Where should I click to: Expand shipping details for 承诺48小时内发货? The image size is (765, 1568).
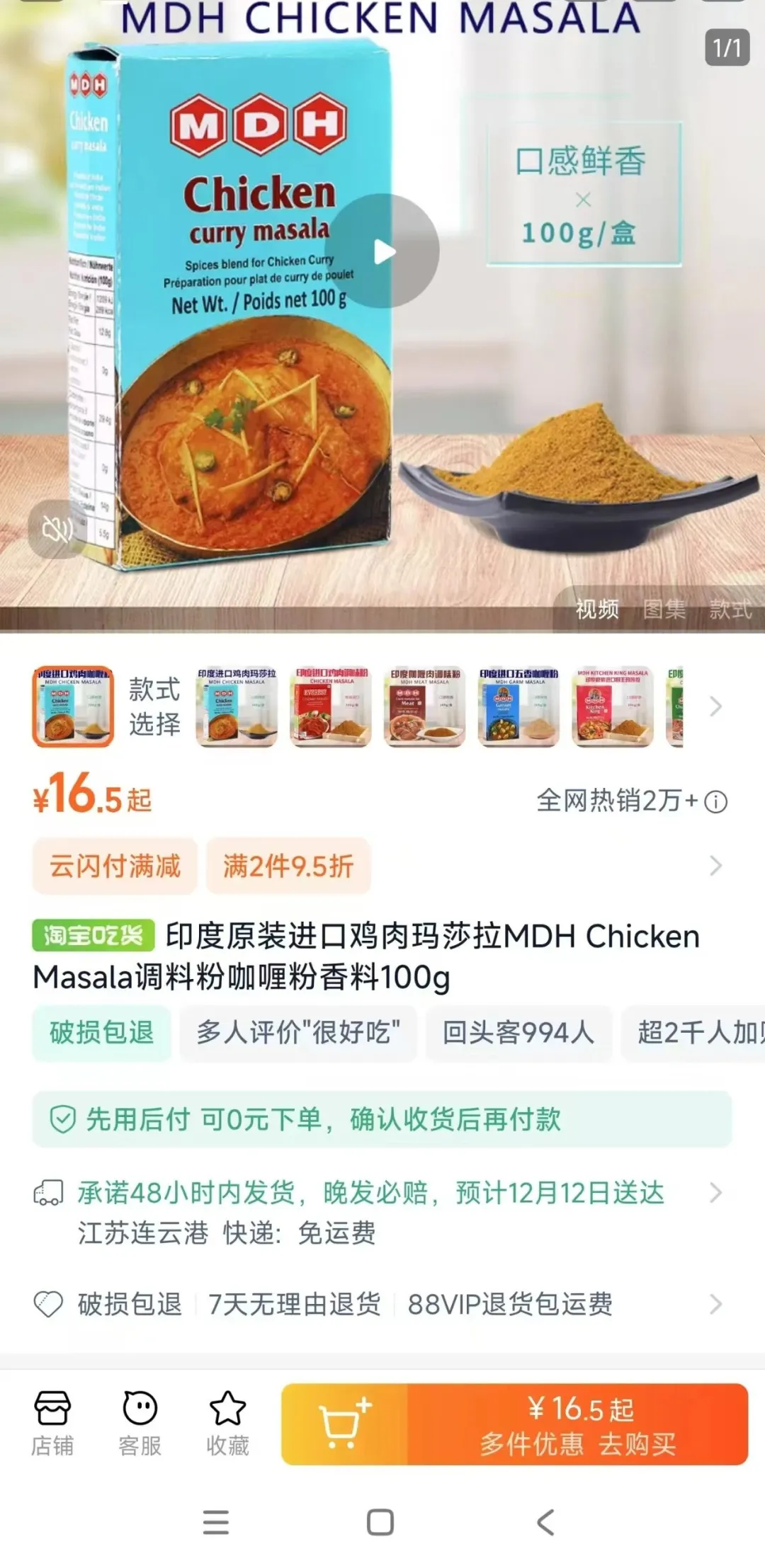coord(715,1194)
